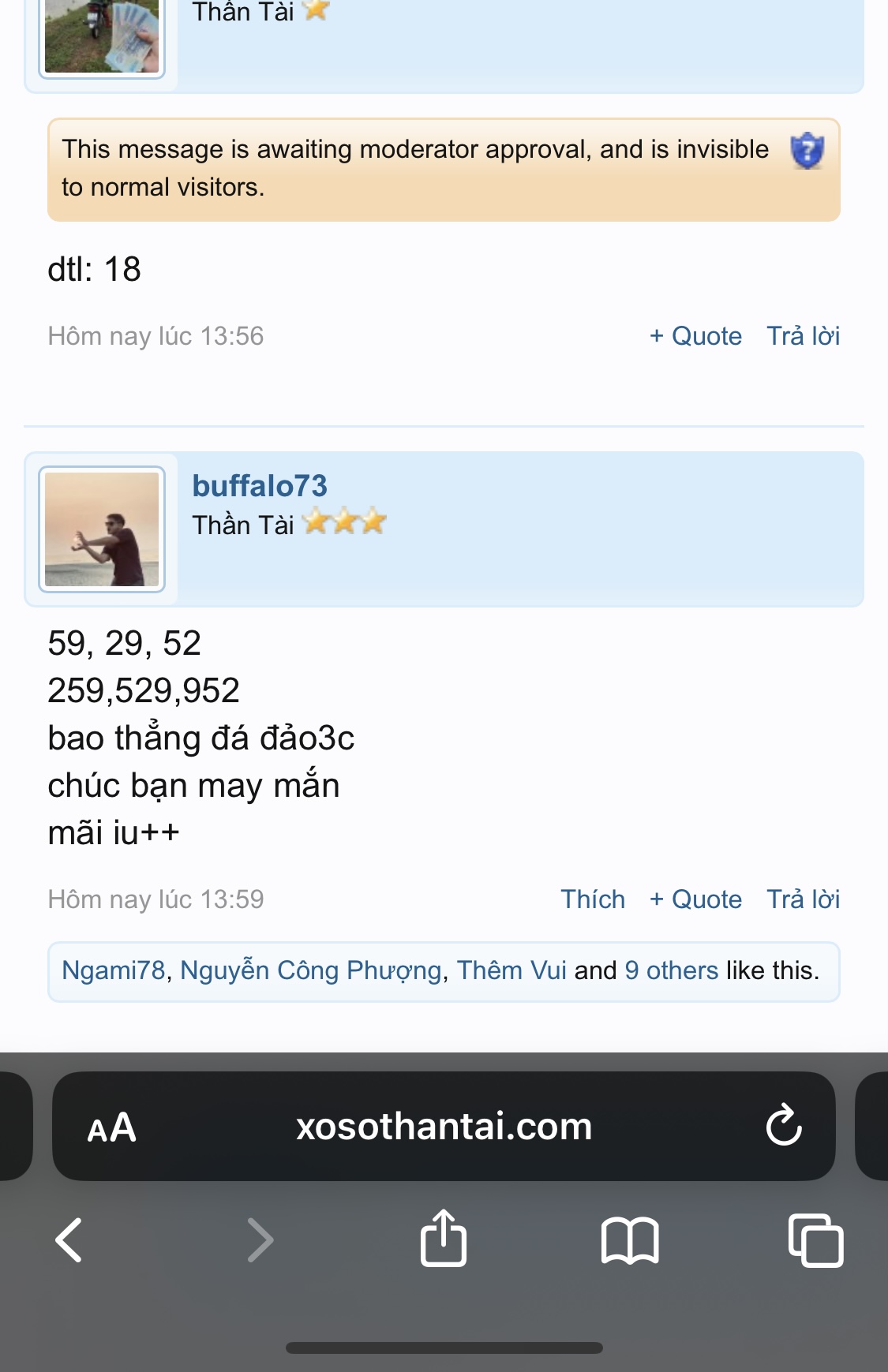This screenshot has width=888, height=1372.
Task: Open Nguyễn Công Phượng's profile link
Action: click(310, 970)
